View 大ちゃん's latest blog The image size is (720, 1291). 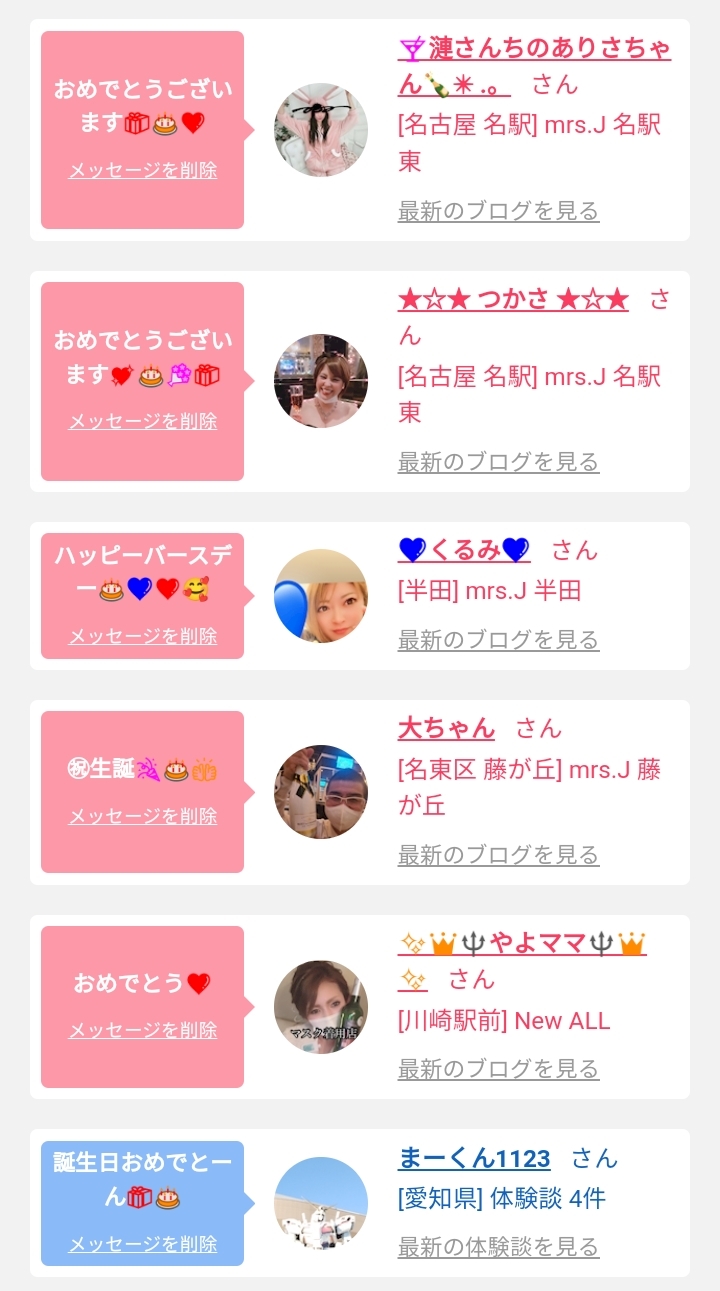pos(498,855)
